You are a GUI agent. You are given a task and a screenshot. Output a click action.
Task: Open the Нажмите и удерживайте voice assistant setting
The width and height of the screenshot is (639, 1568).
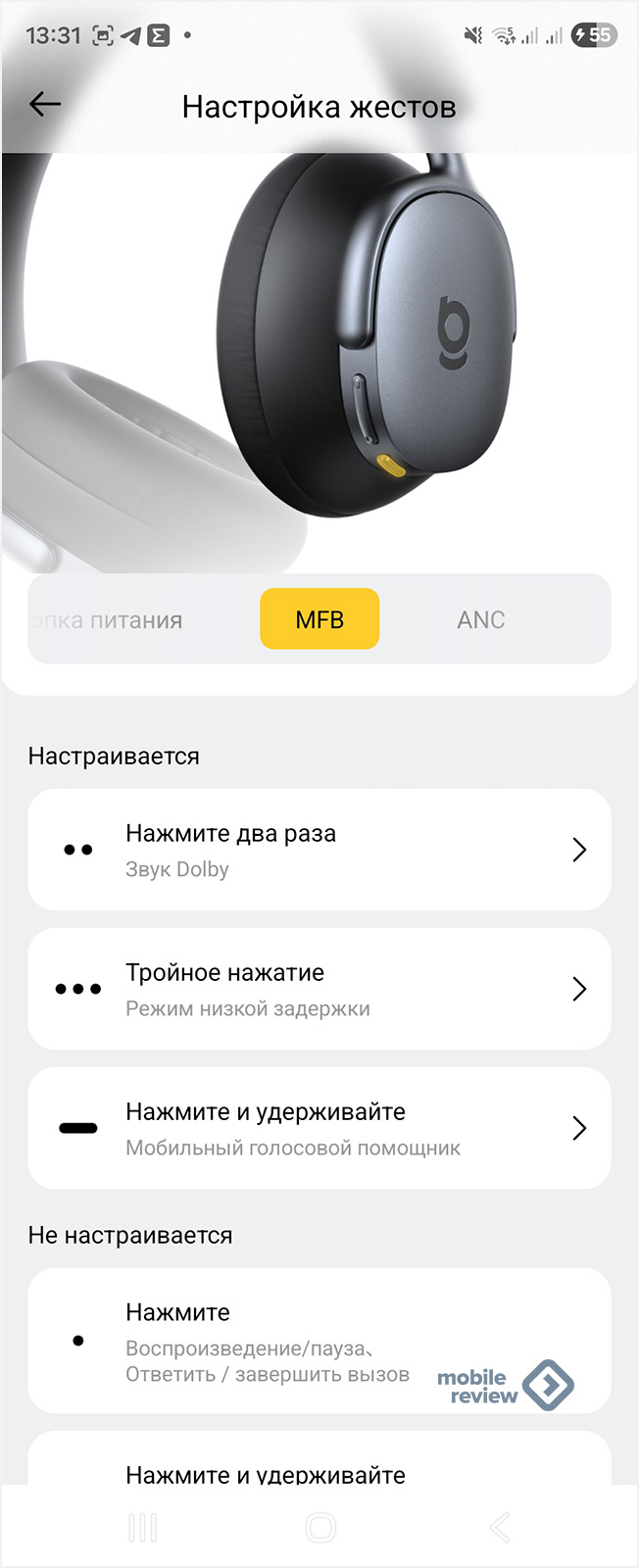coord(319,1128)
